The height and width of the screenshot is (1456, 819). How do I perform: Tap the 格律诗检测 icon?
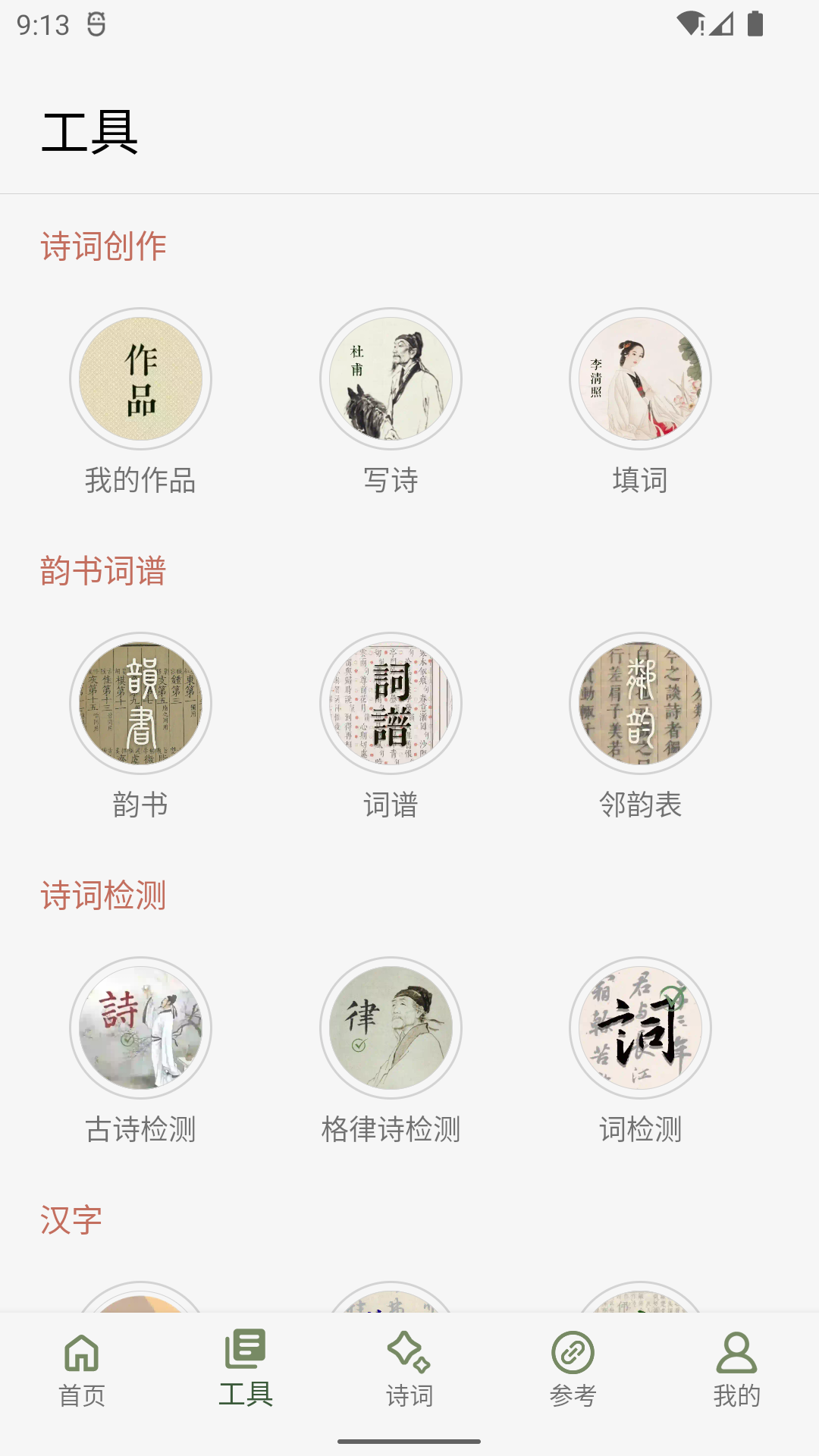click(x=391, y=1028)
